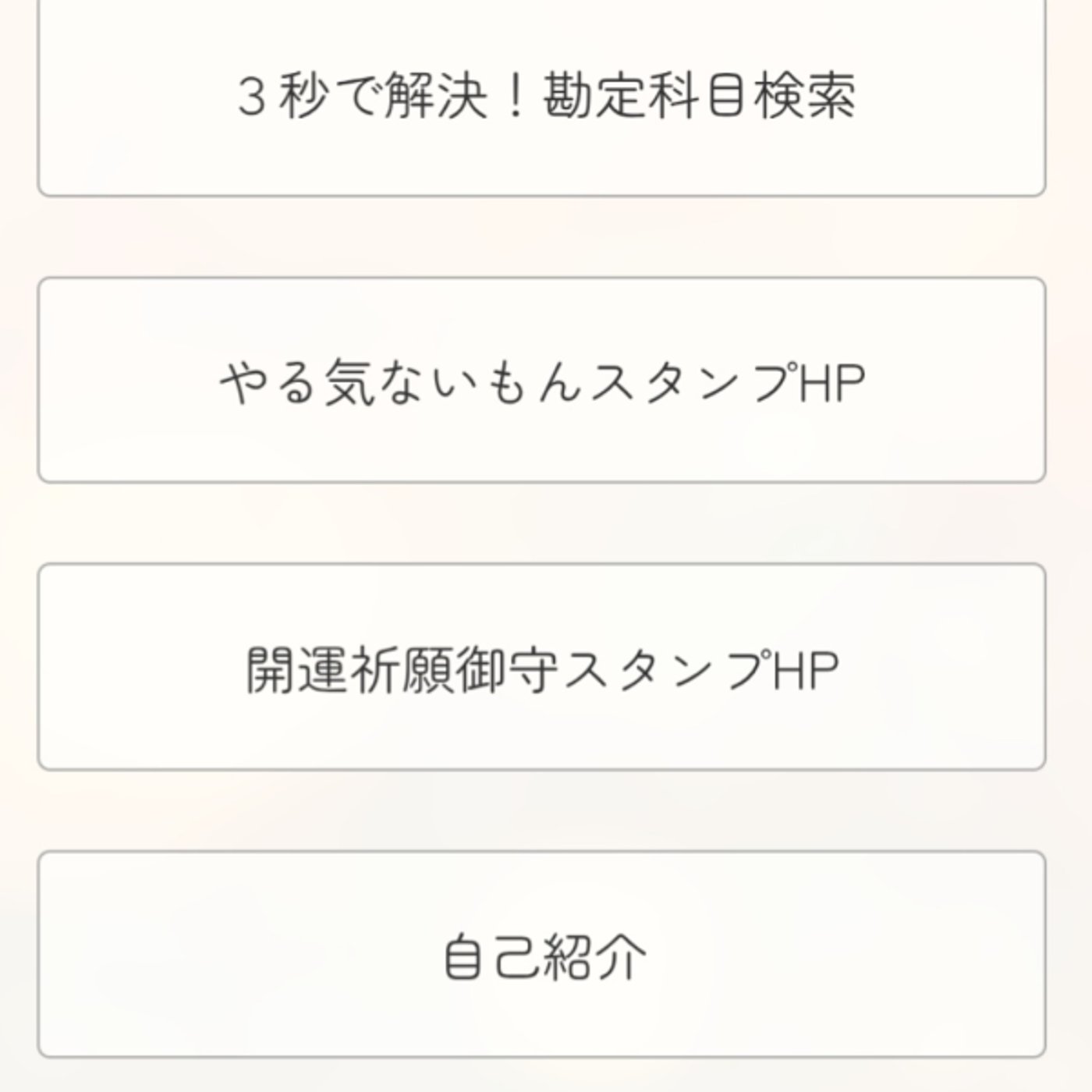Viewport: 1092px width, 1092px height.
Task: Open the 自己紹介 button
Action: click(541, 955)
